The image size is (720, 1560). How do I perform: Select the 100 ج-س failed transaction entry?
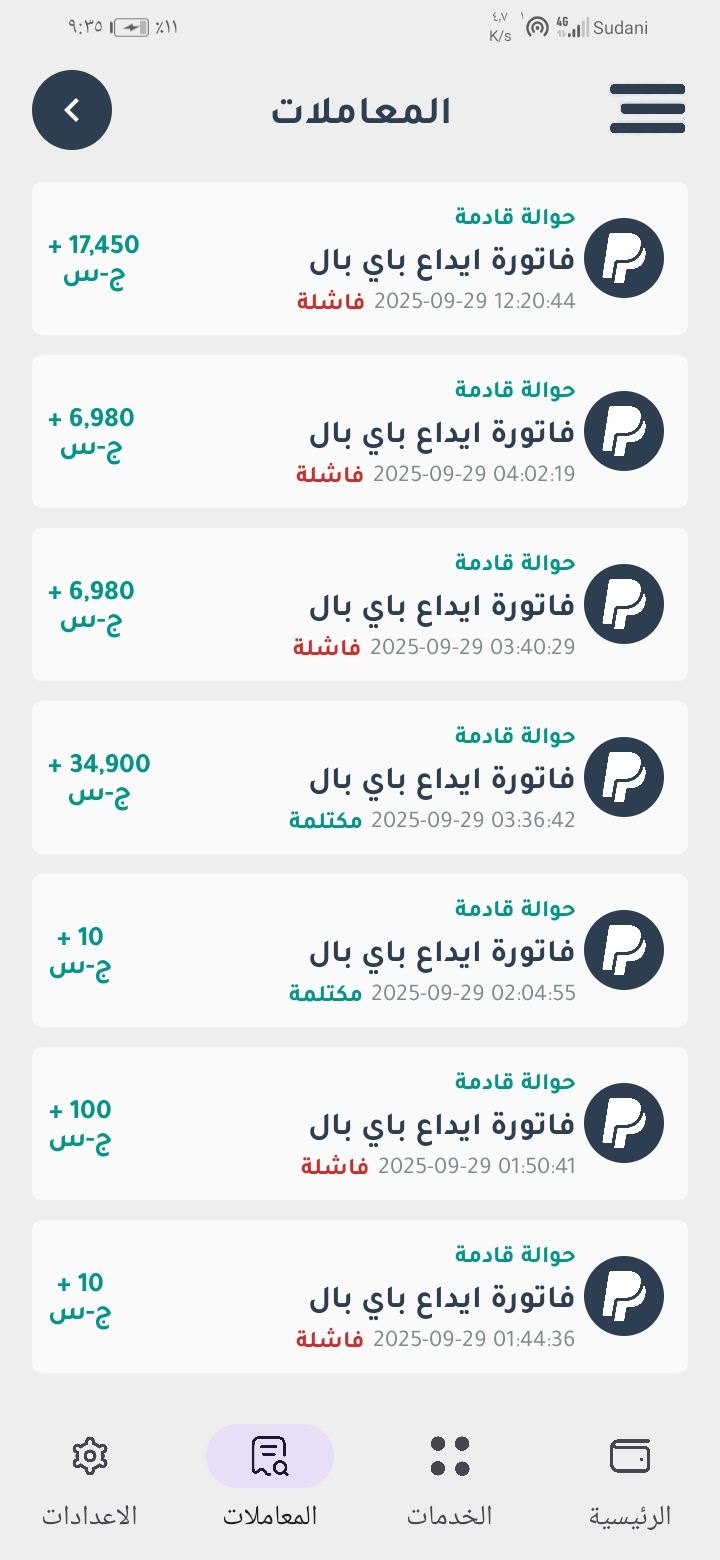pos(360,1122)
